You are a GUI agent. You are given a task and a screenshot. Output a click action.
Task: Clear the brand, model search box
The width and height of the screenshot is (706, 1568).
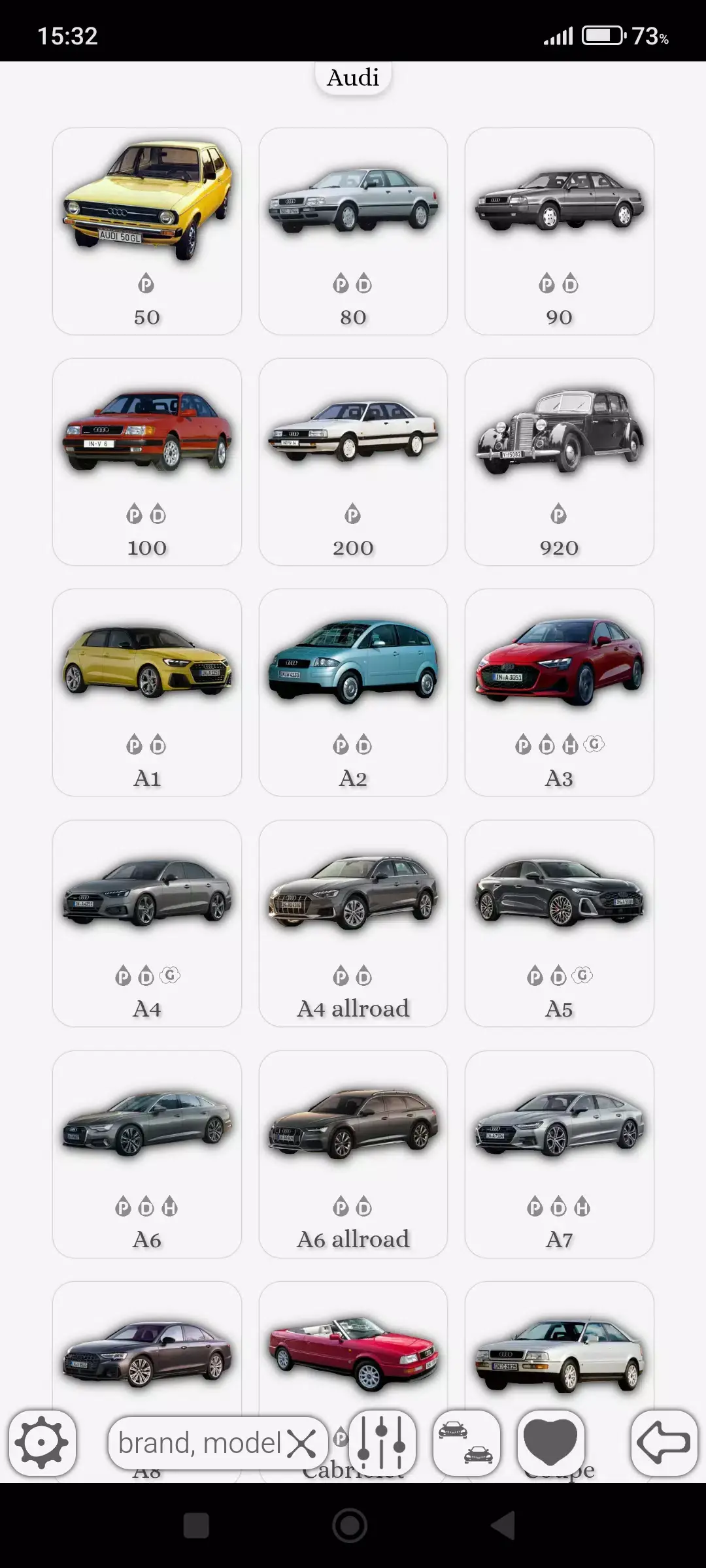click(301, 1443)
